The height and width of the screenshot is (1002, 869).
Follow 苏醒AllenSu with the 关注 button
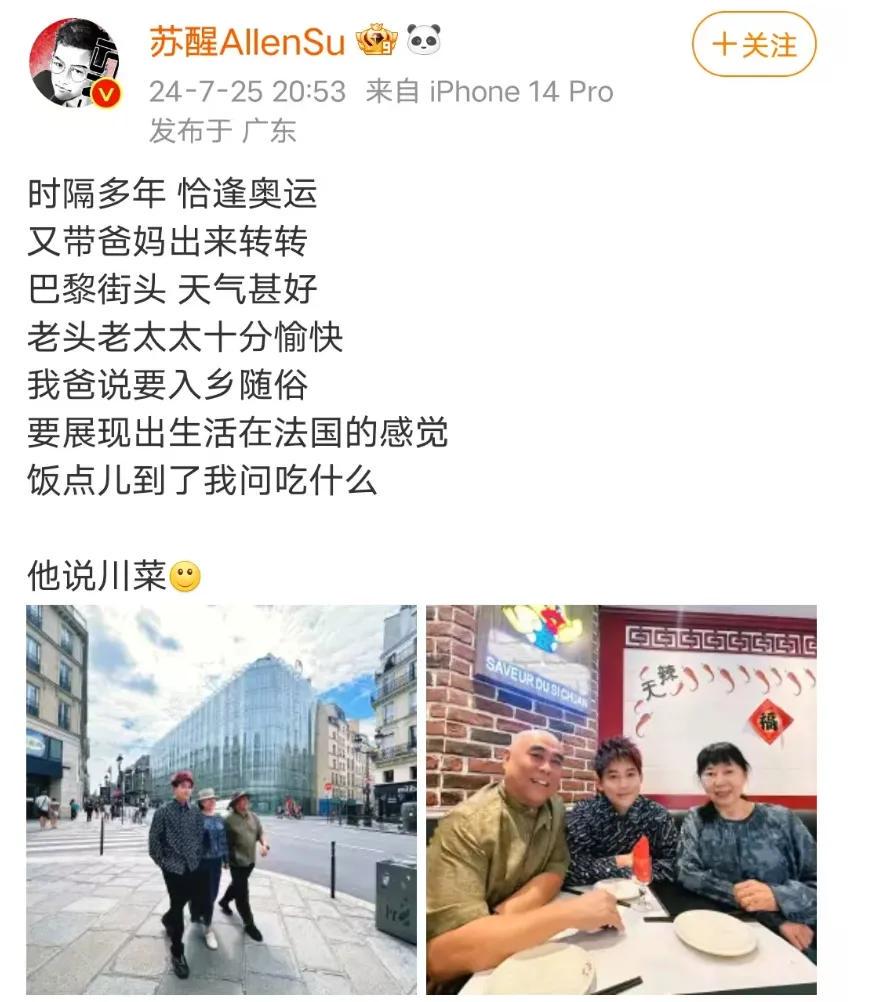pyautogui.click(x=754, y=44)
